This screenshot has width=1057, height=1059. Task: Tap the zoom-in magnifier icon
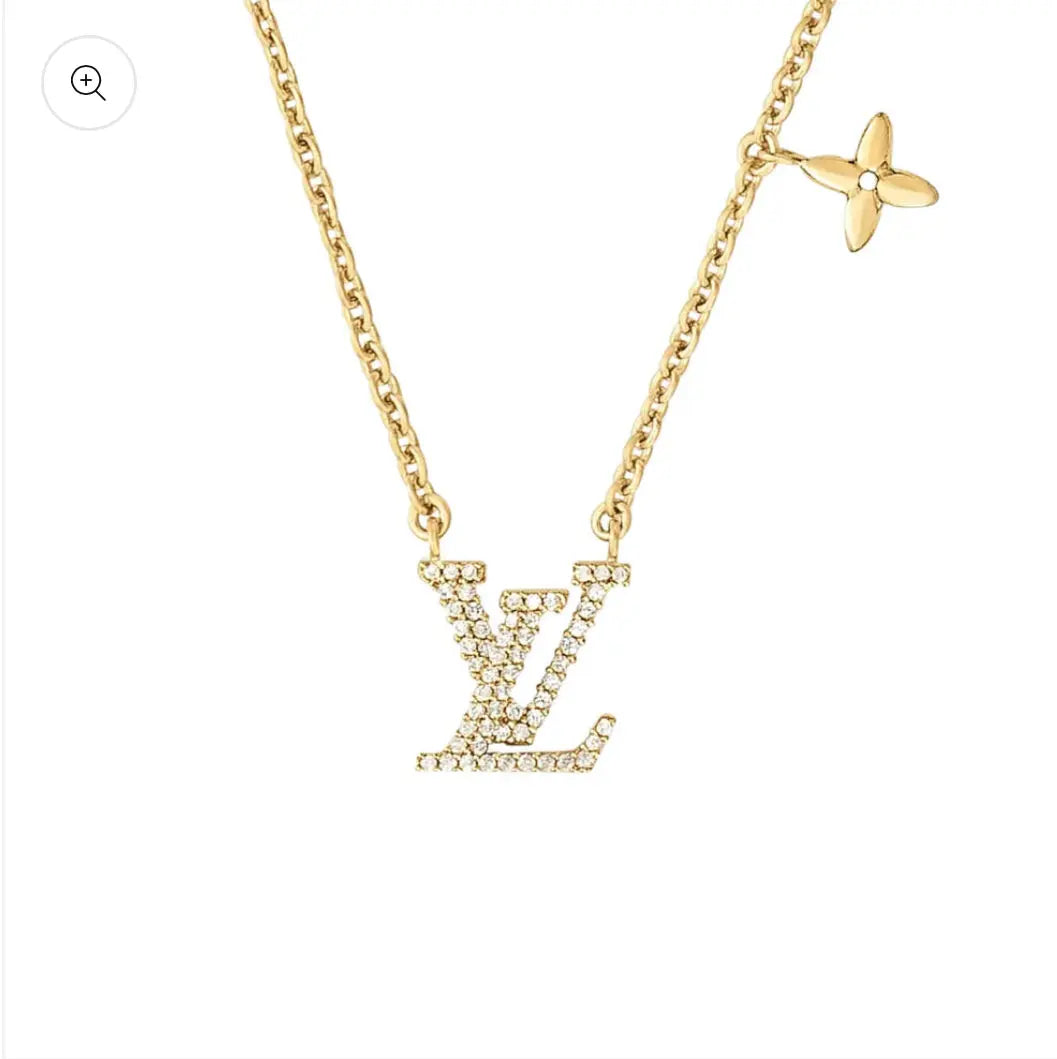pyautogui.click(x=88, y=83)
